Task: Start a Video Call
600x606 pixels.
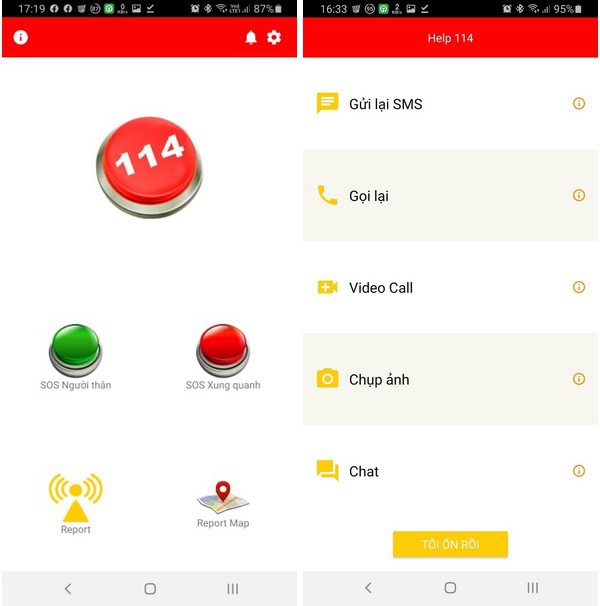Action: click(x=380, y=288)
